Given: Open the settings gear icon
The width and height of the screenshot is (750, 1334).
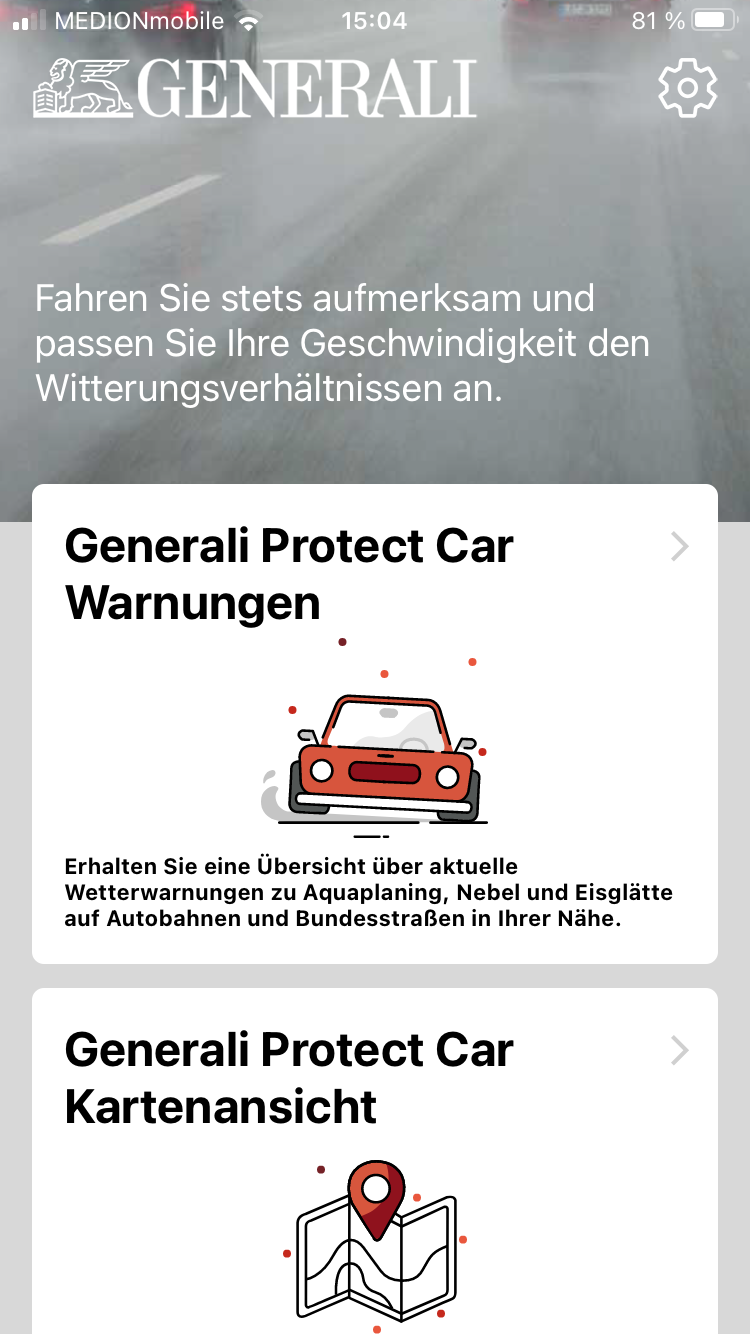Looking at the screenshot, I should pos(688,88).
